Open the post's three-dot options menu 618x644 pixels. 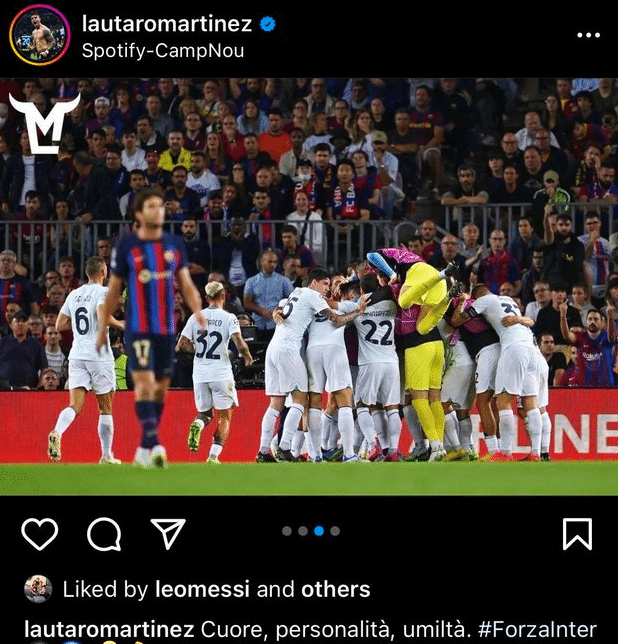[x=588, y=35]
